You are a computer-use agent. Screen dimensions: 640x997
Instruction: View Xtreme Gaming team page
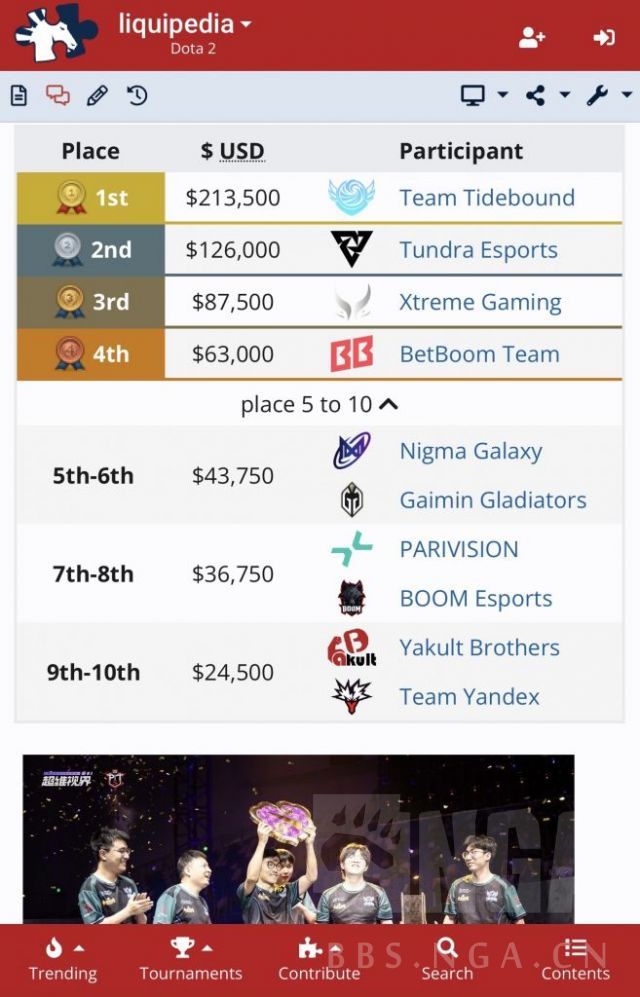pyautogui.click(x=480, y=302)
